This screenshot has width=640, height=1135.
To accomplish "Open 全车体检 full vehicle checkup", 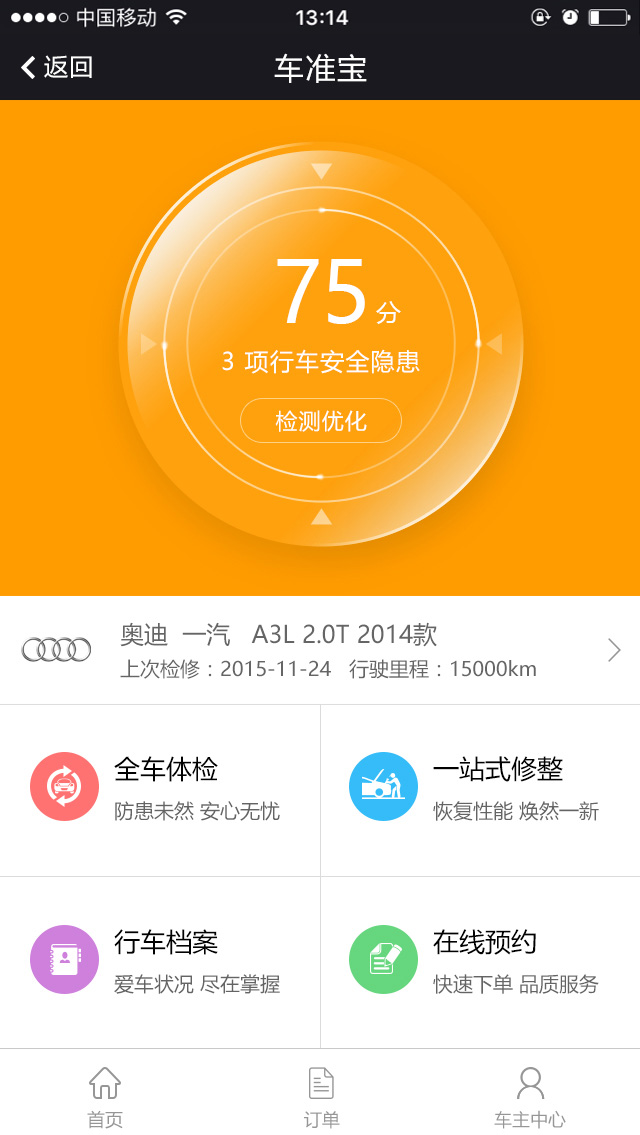I will (x=160, y=790).
